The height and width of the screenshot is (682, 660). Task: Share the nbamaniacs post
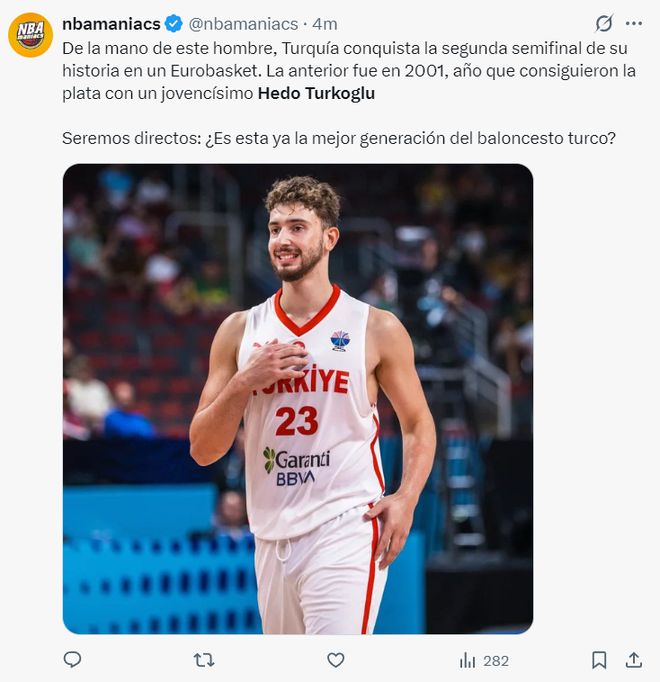tap(633, 660)
